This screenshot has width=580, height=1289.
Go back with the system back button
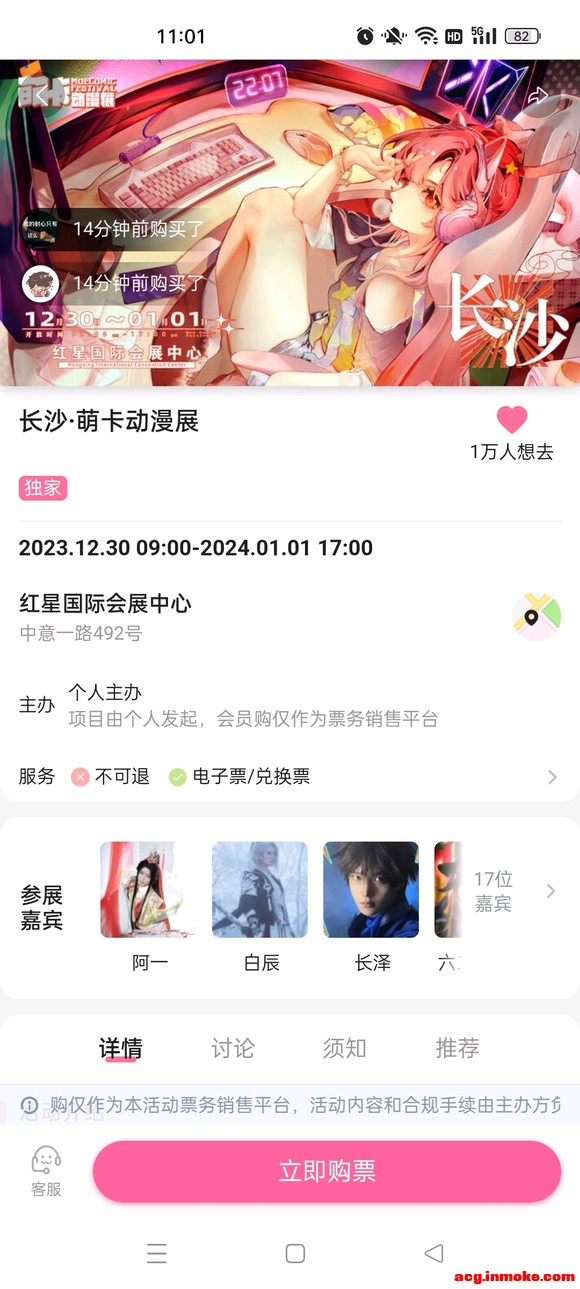[x=433, y=1253]
